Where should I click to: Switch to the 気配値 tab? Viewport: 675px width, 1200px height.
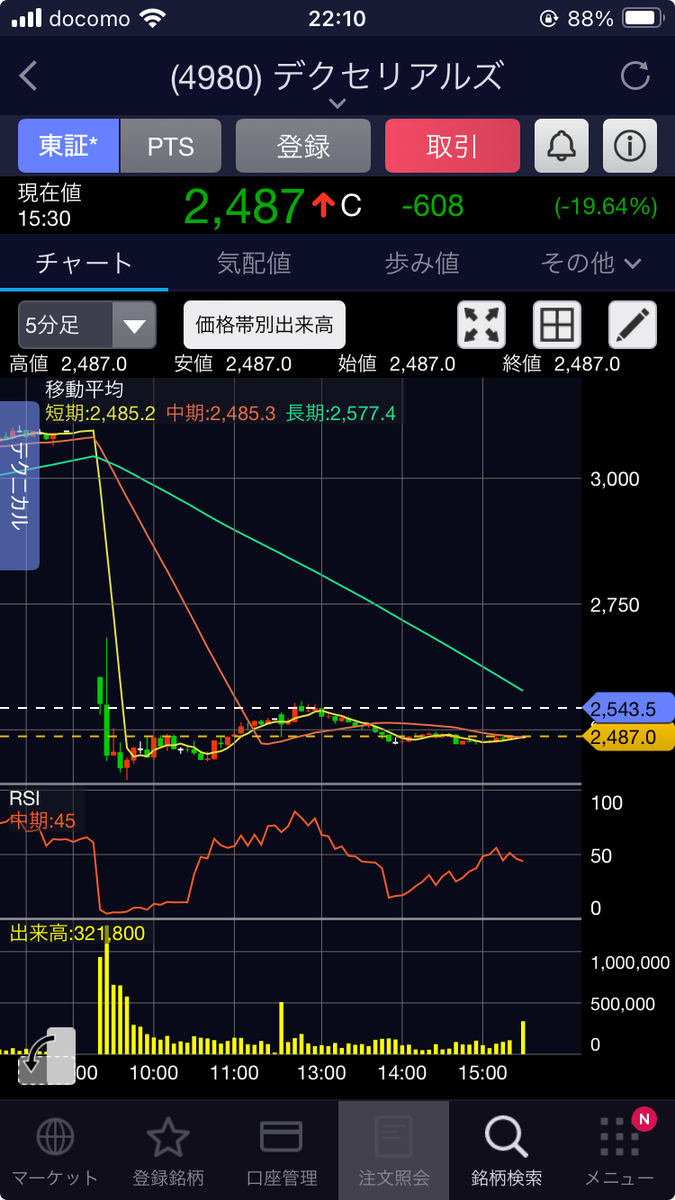pyautogui.click(x=253, y=263)
